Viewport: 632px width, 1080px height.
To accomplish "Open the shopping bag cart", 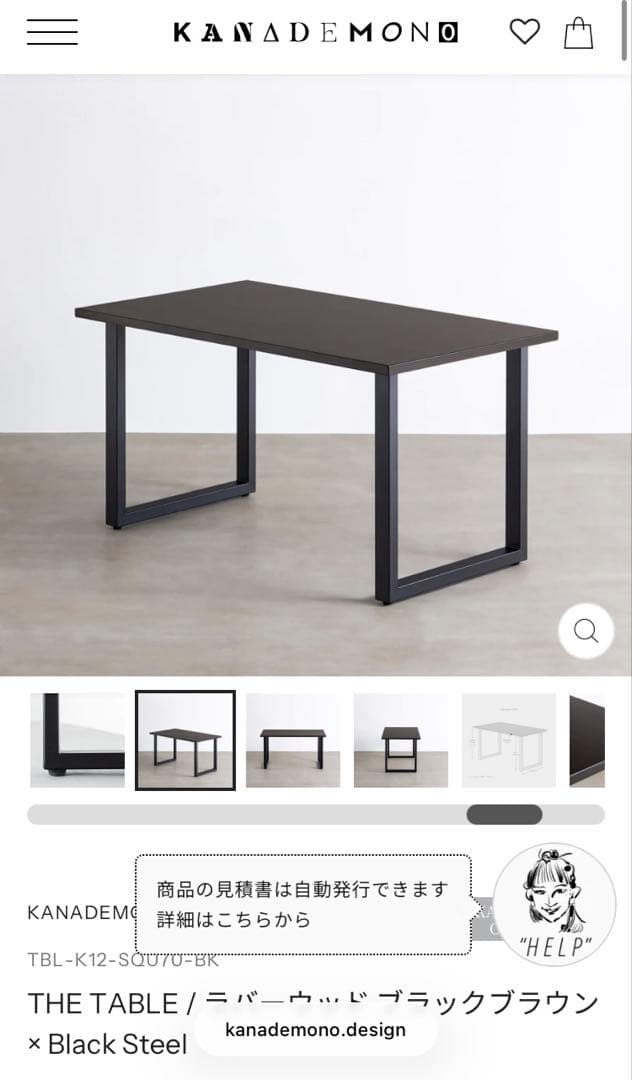I will pos(578,33).
